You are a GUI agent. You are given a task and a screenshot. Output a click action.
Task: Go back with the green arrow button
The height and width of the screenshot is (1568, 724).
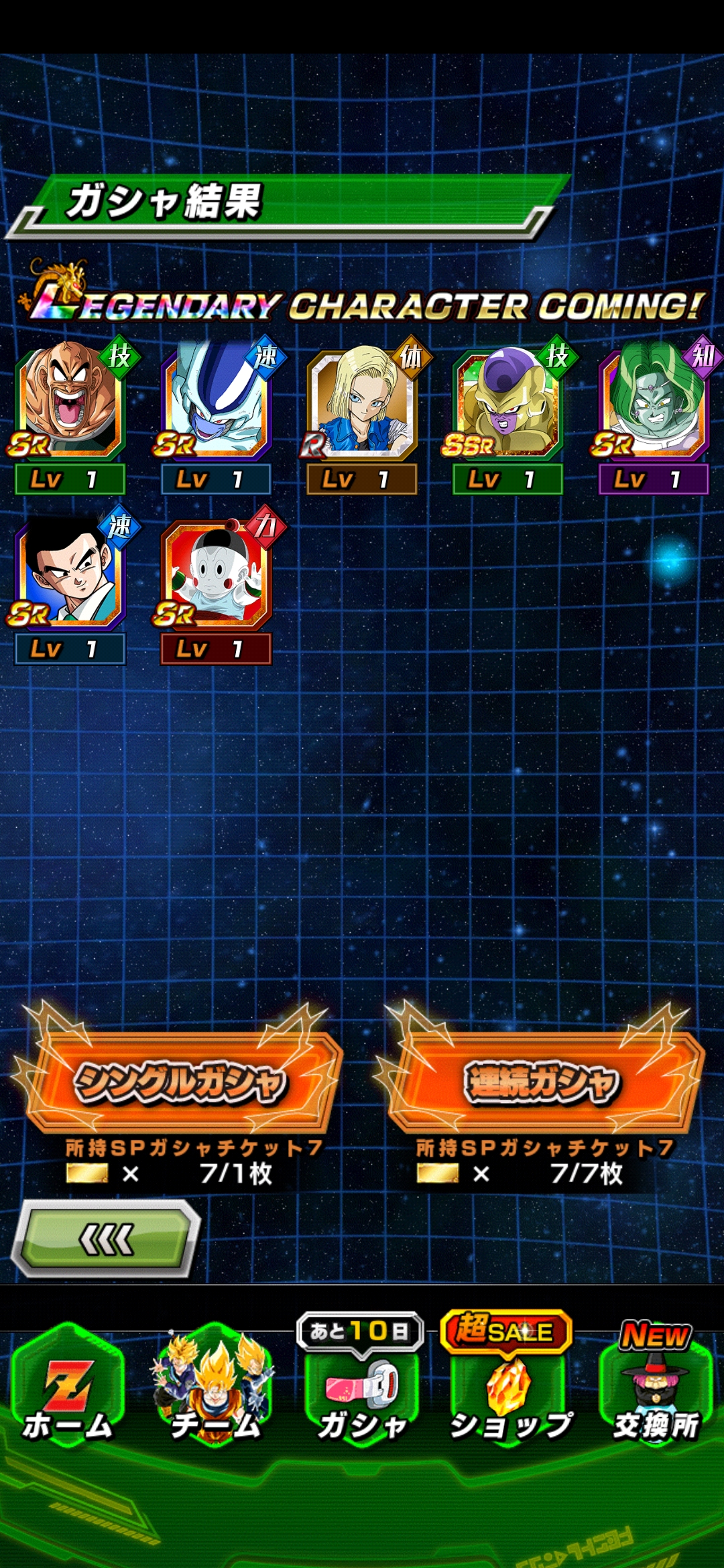pyautogui.click(x=107, y=1240)
